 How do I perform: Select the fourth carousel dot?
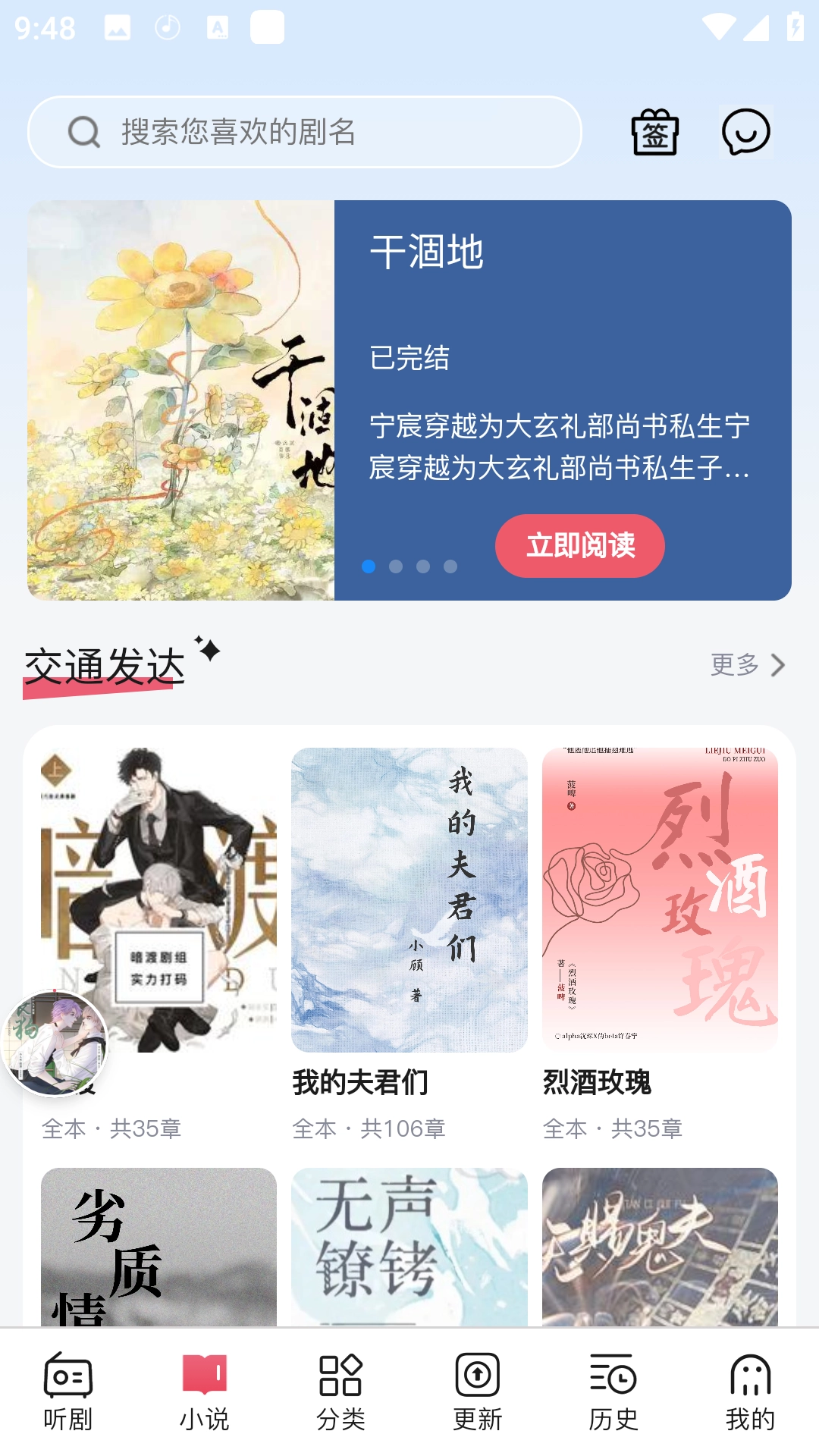(x=451, y=566)
